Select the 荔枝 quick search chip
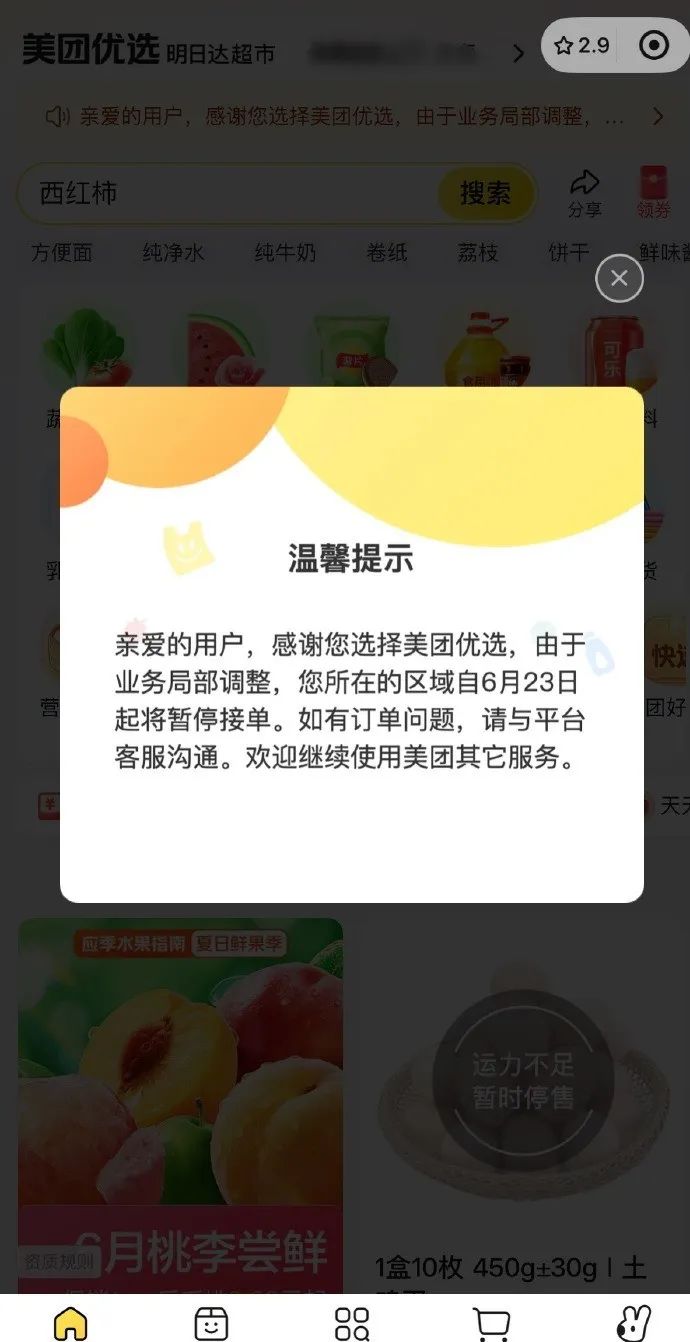 pos(478,253)
